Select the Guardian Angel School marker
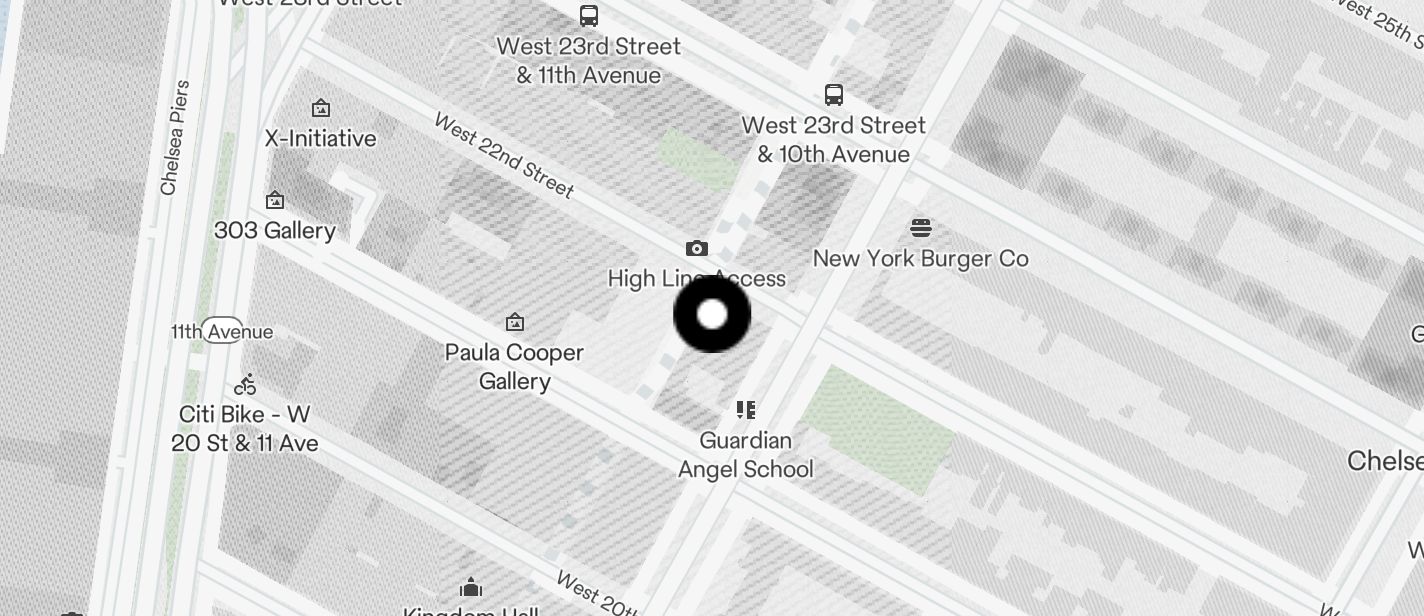The width and height of the screenshot is (1424, 616). click(745, 410)
